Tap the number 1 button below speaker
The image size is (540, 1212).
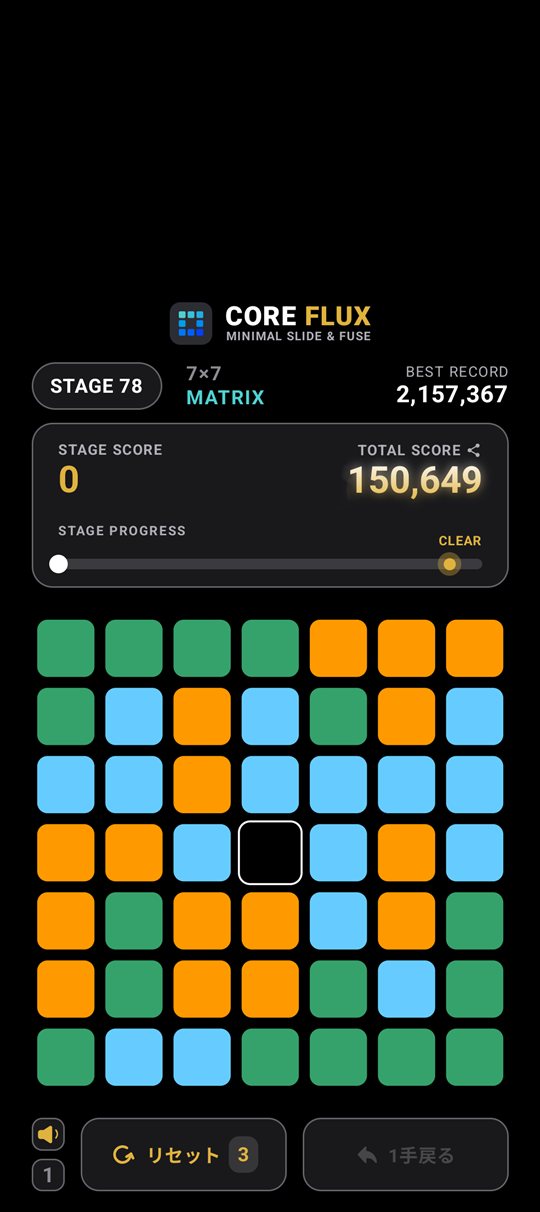tap(48, 1175)
